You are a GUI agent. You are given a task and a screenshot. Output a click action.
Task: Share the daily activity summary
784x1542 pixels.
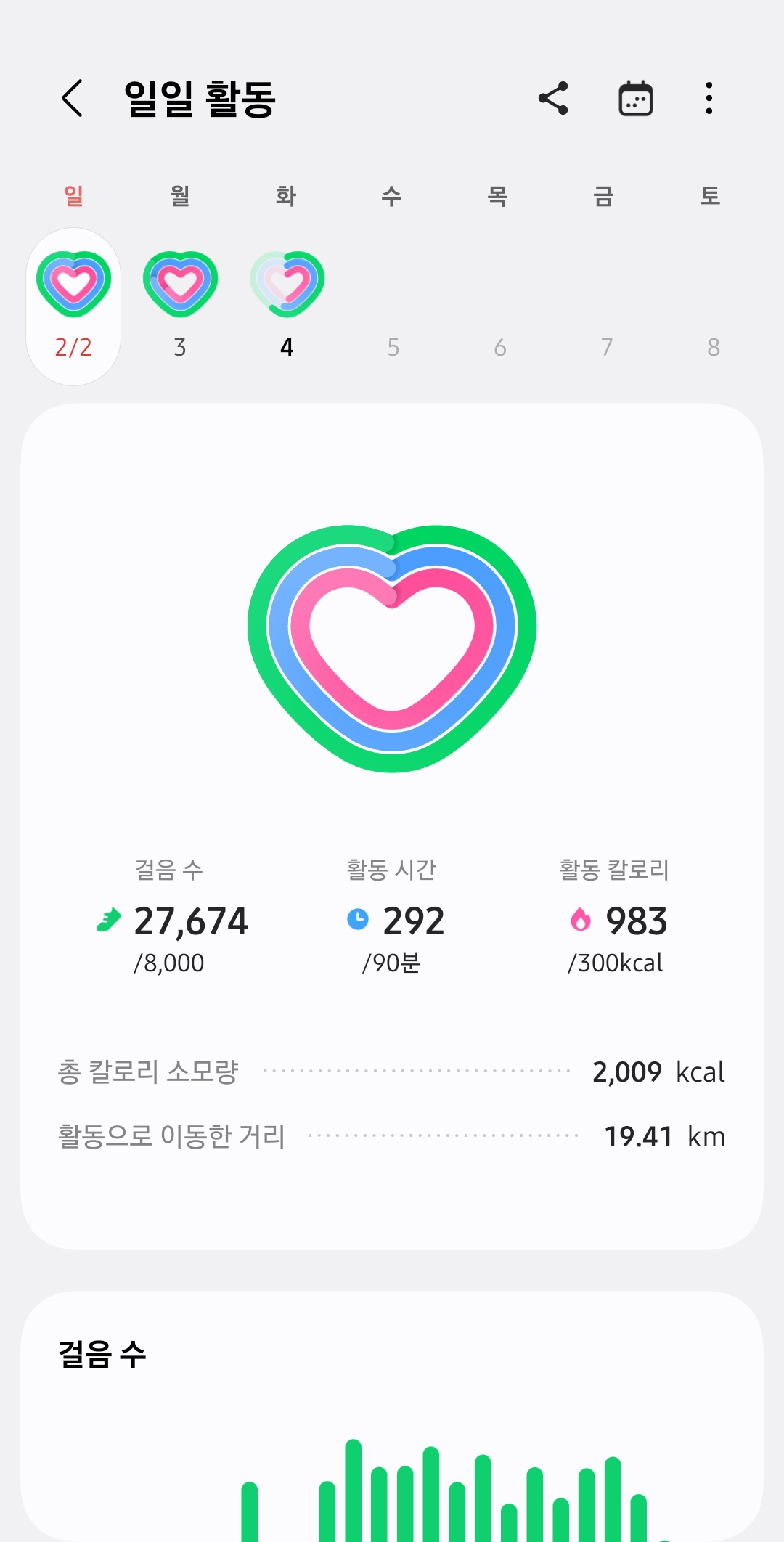click(553, 98)
